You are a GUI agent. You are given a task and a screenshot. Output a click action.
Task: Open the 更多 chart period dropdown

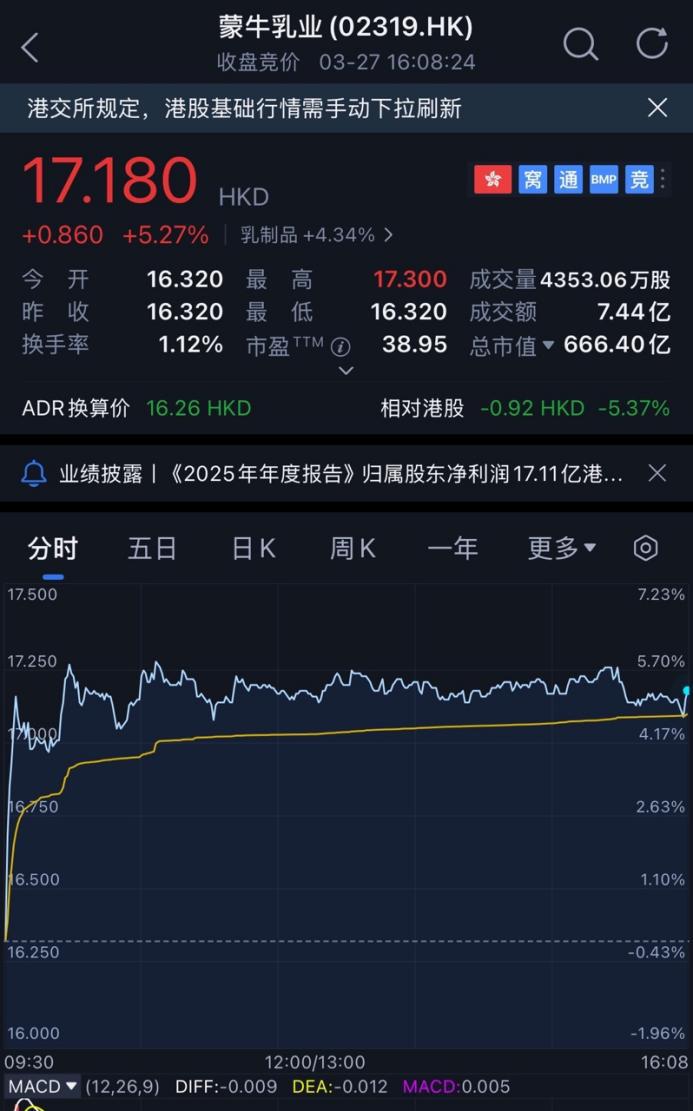click(561, 548)
